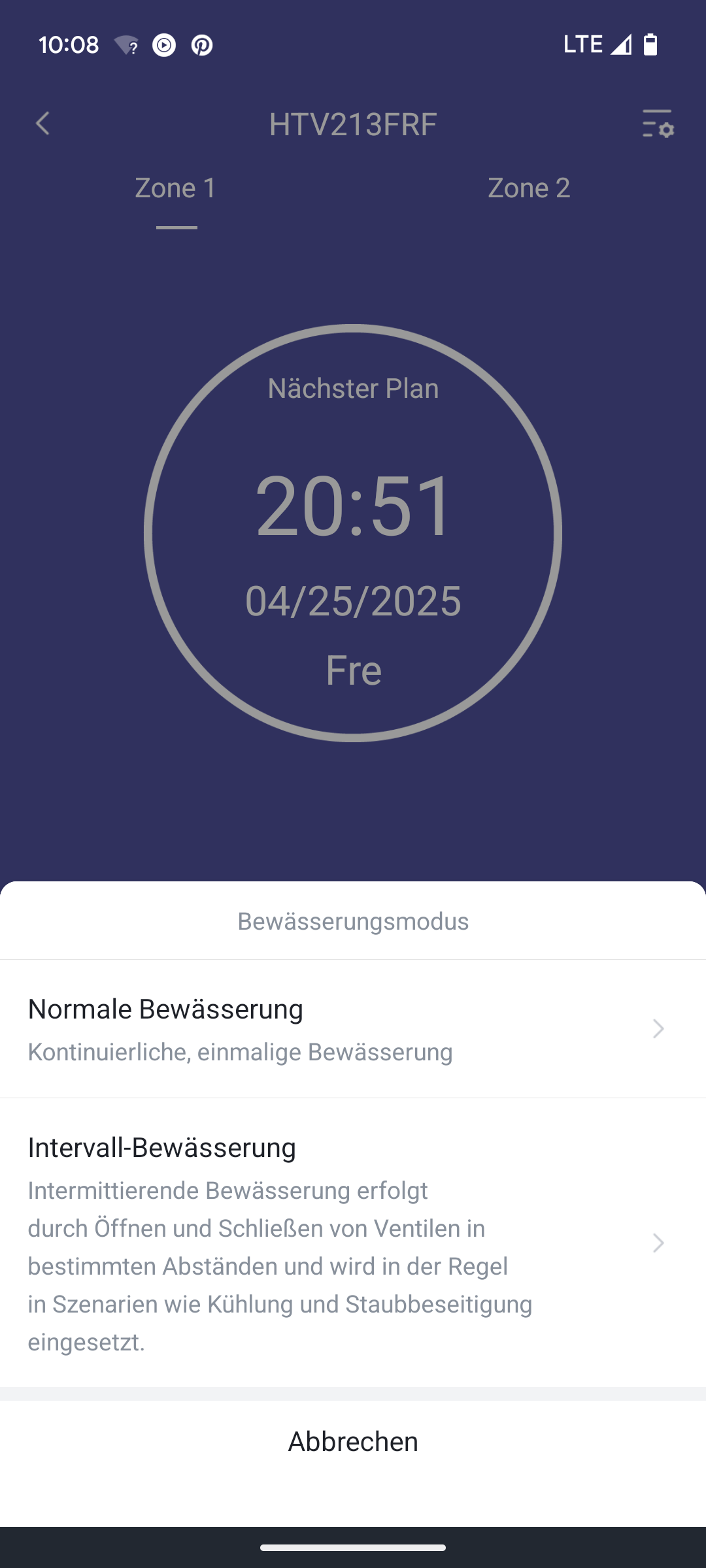The height and width of the screenshot is (1568, 706).
Task: Switch to the Zone 1 tab
Action: (x=176, y=188)
